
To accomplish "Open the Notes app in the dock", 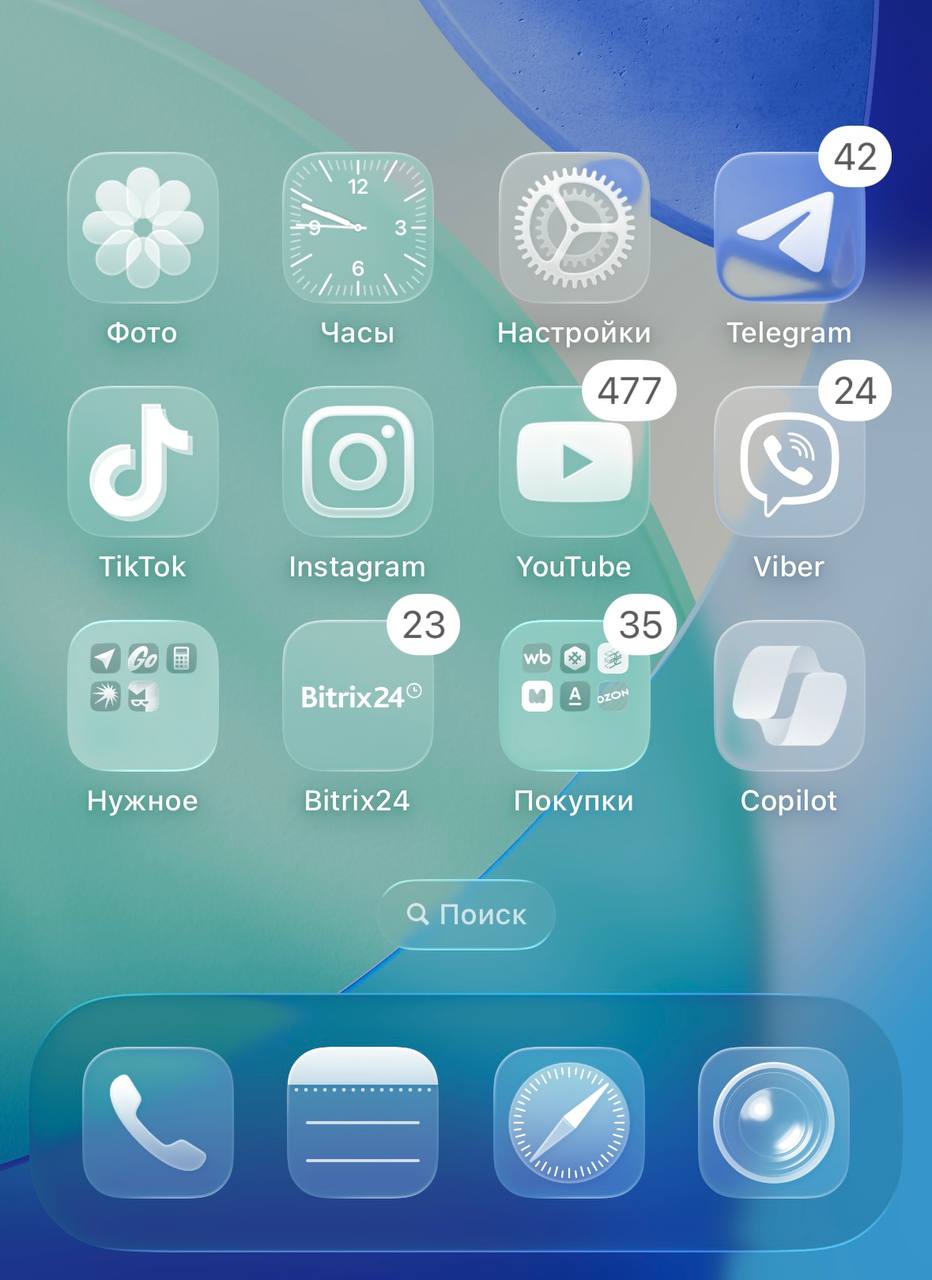I will click(363, 1122).
